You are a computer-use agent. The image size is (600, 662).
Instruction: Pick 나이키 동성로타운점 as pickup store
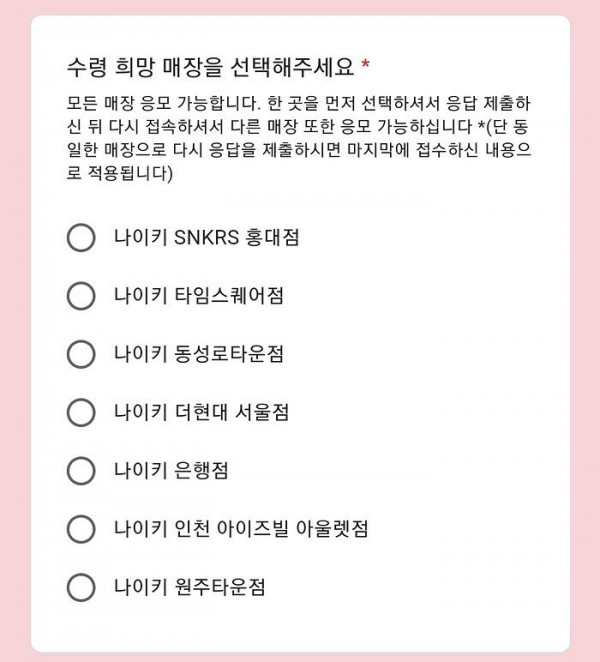point(80,354)
